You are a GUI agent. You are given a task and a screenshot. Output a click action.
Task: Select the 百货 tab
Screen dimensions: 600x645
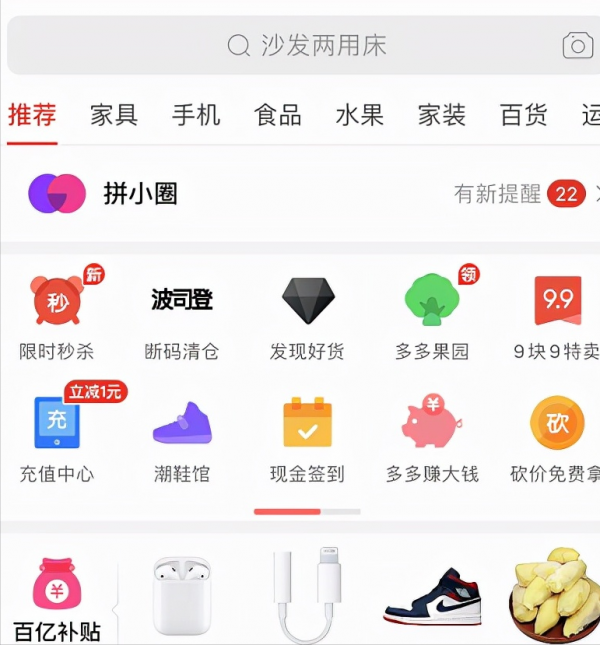pyautogui.click(x=524, y=115)
